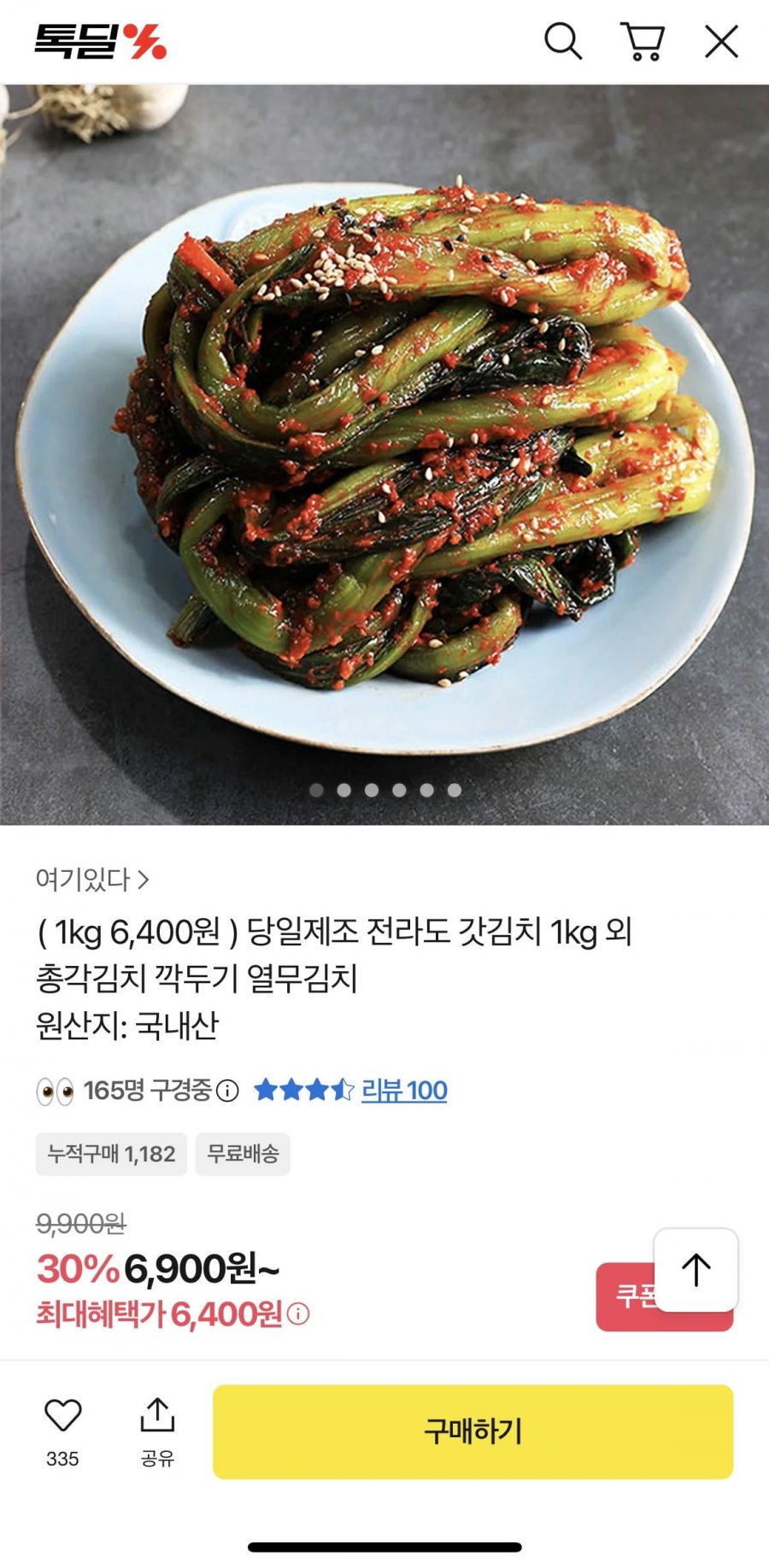Go to the 톡딜 home logo
The width and height of the screenshot is (769, 1568).
pyautogui.click(x=100, y=41)
